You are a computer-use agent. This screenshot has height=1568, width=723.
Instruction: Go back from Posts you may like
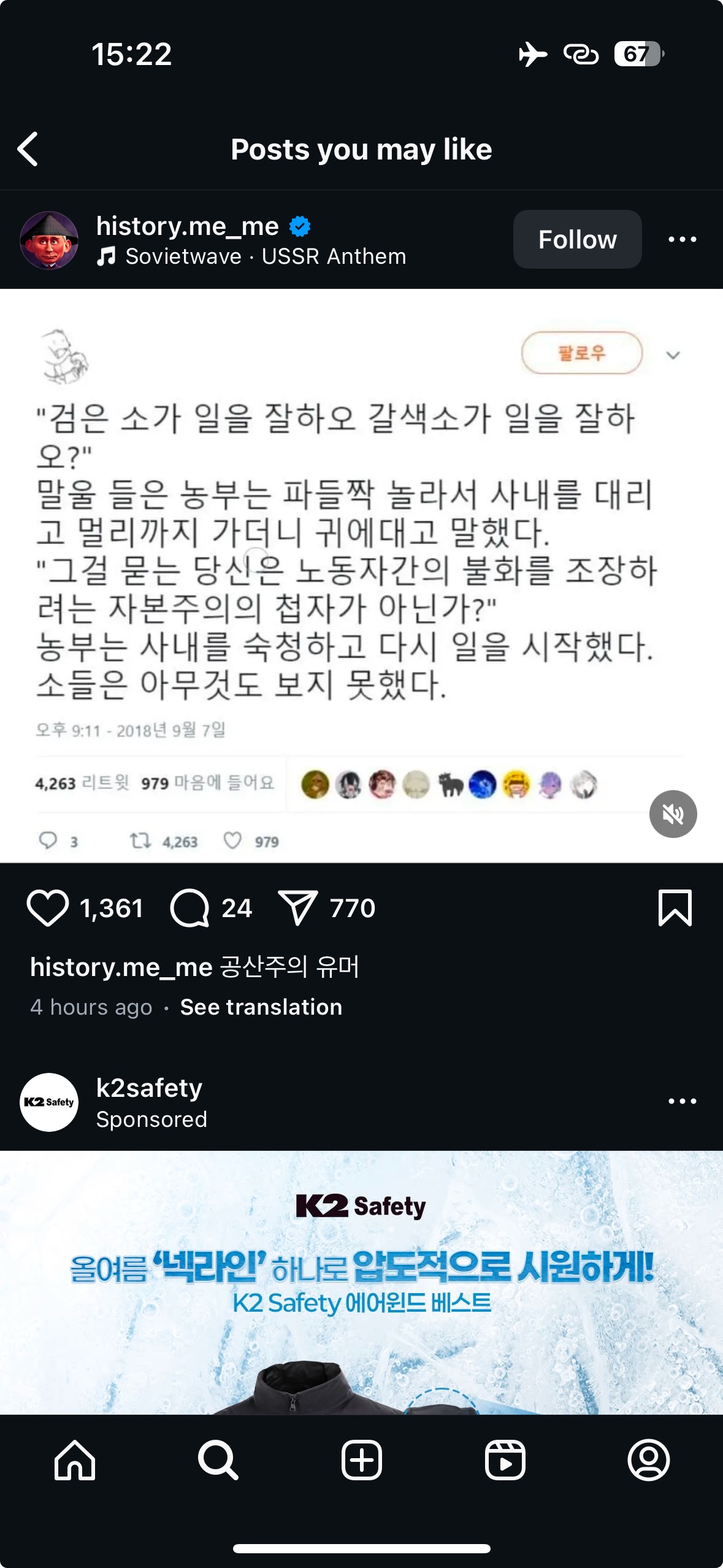tap(28, 149)
